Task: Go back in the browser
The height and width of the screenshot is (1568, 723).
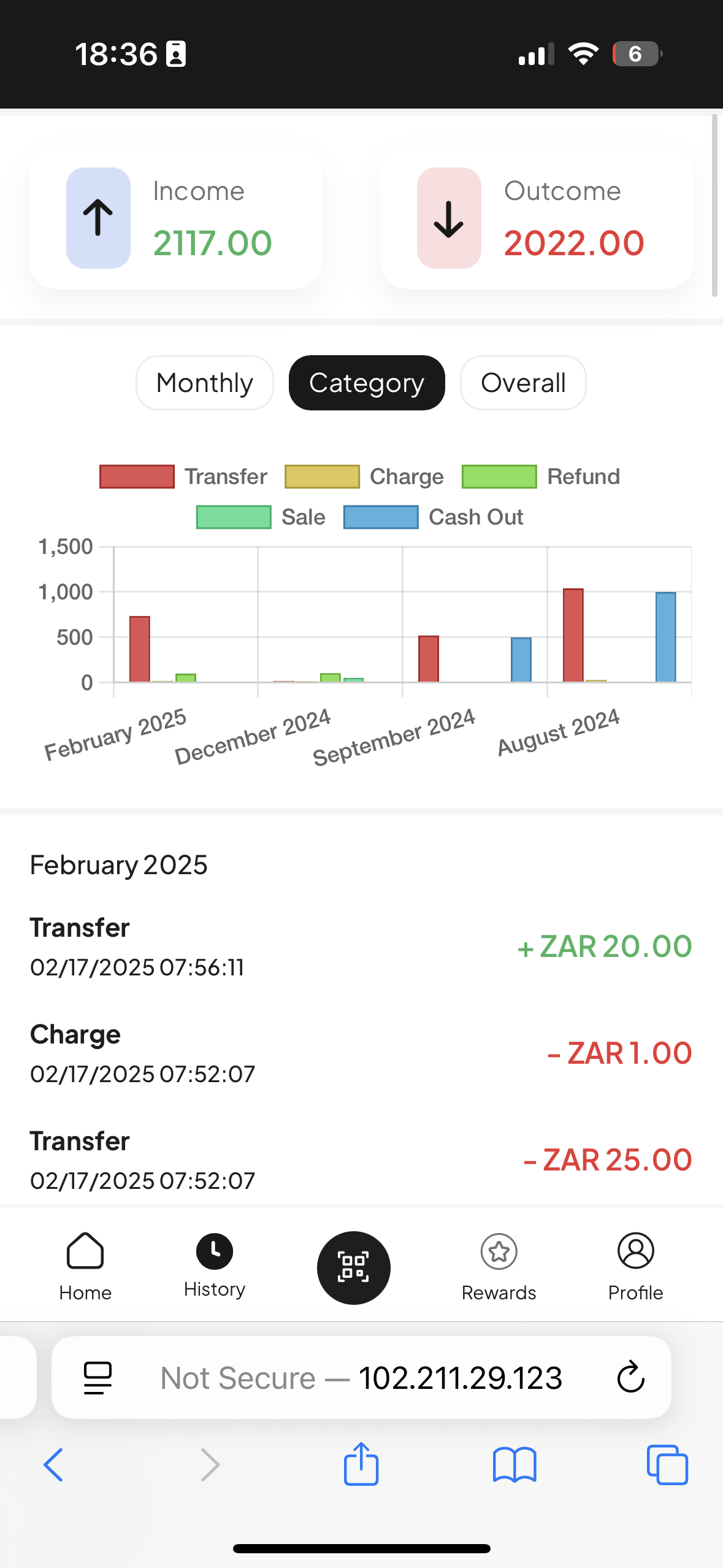Action: point(53,1465)
